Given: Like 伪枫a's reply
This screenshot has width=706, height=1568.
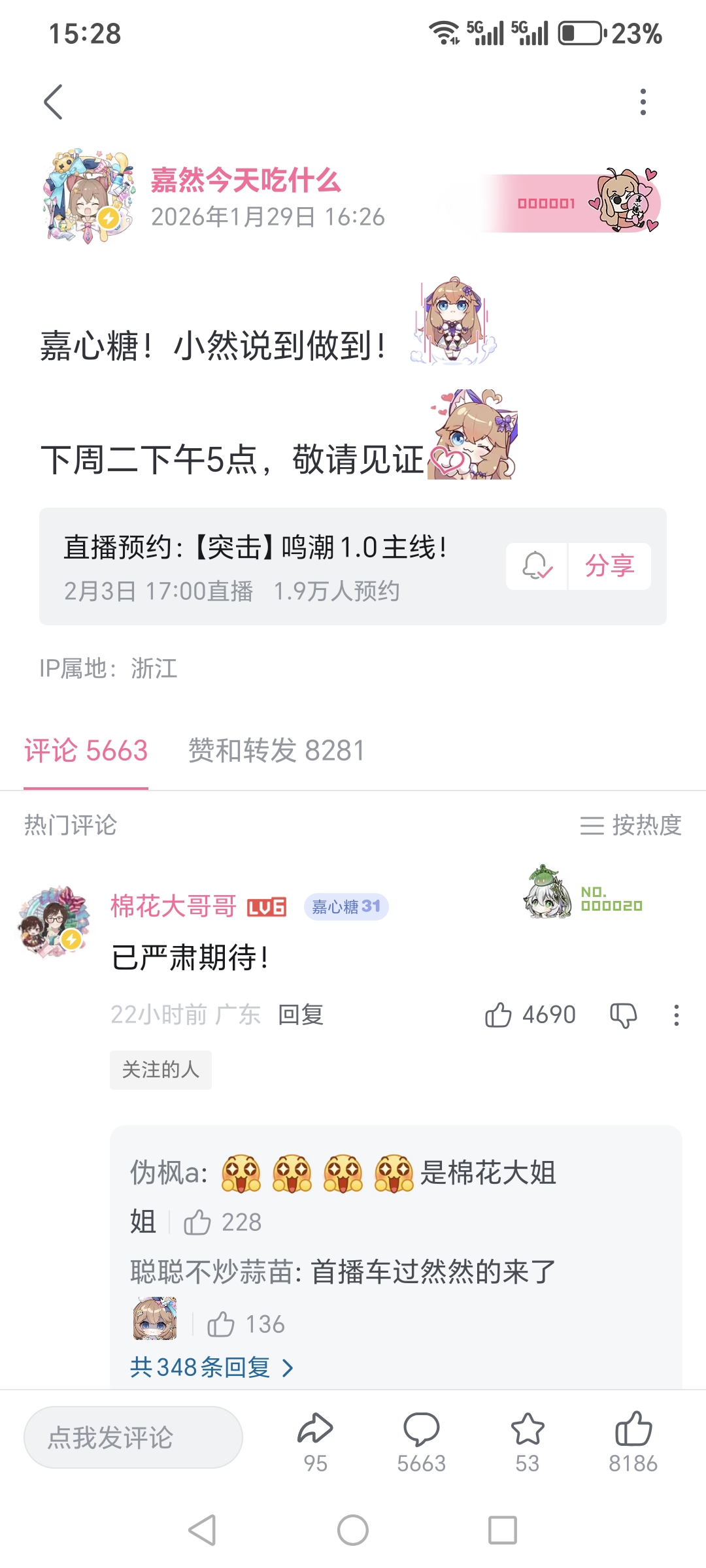Looking at the screenshot, I should point(197,1222).
